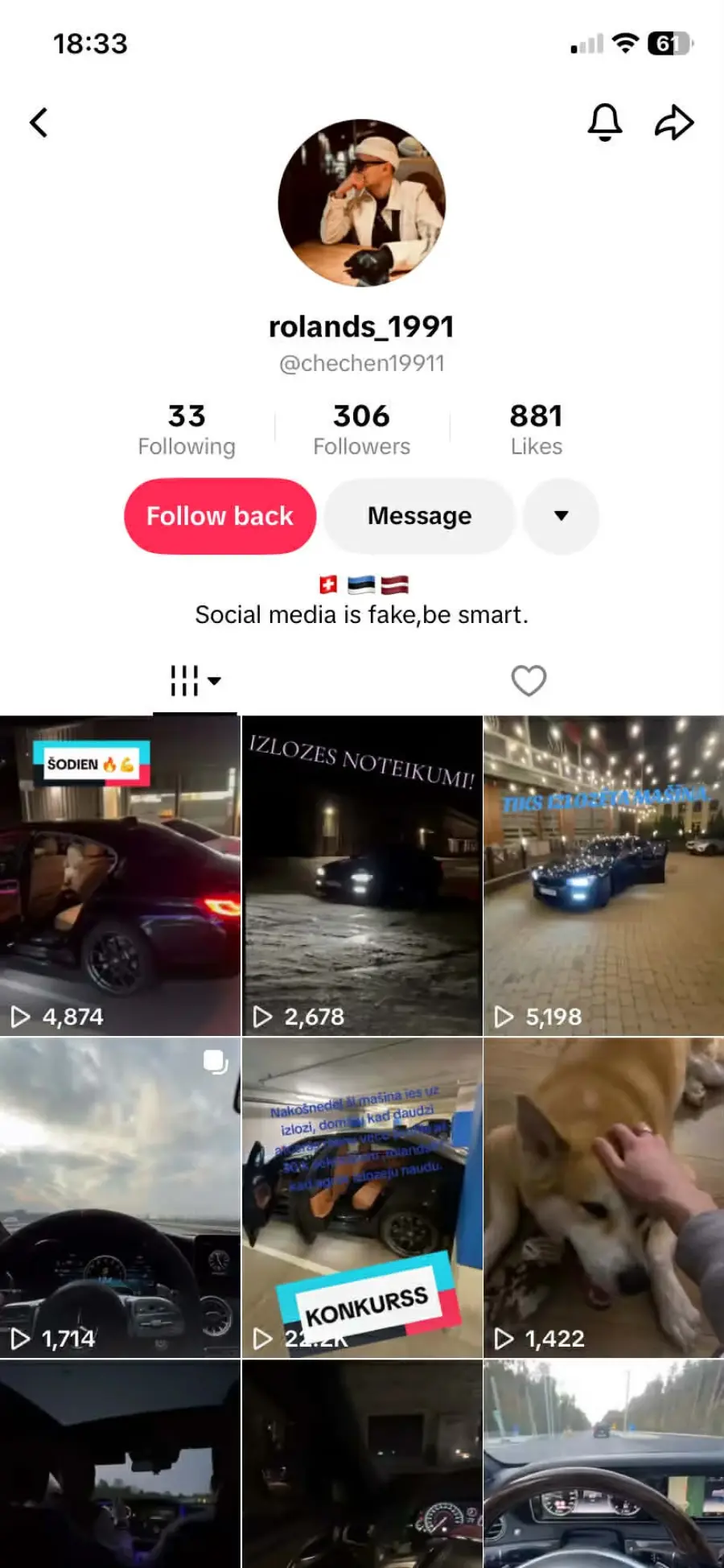Expand the dropdown arrow next to Message
The image size is (724, 1568).
pos(561,516)
